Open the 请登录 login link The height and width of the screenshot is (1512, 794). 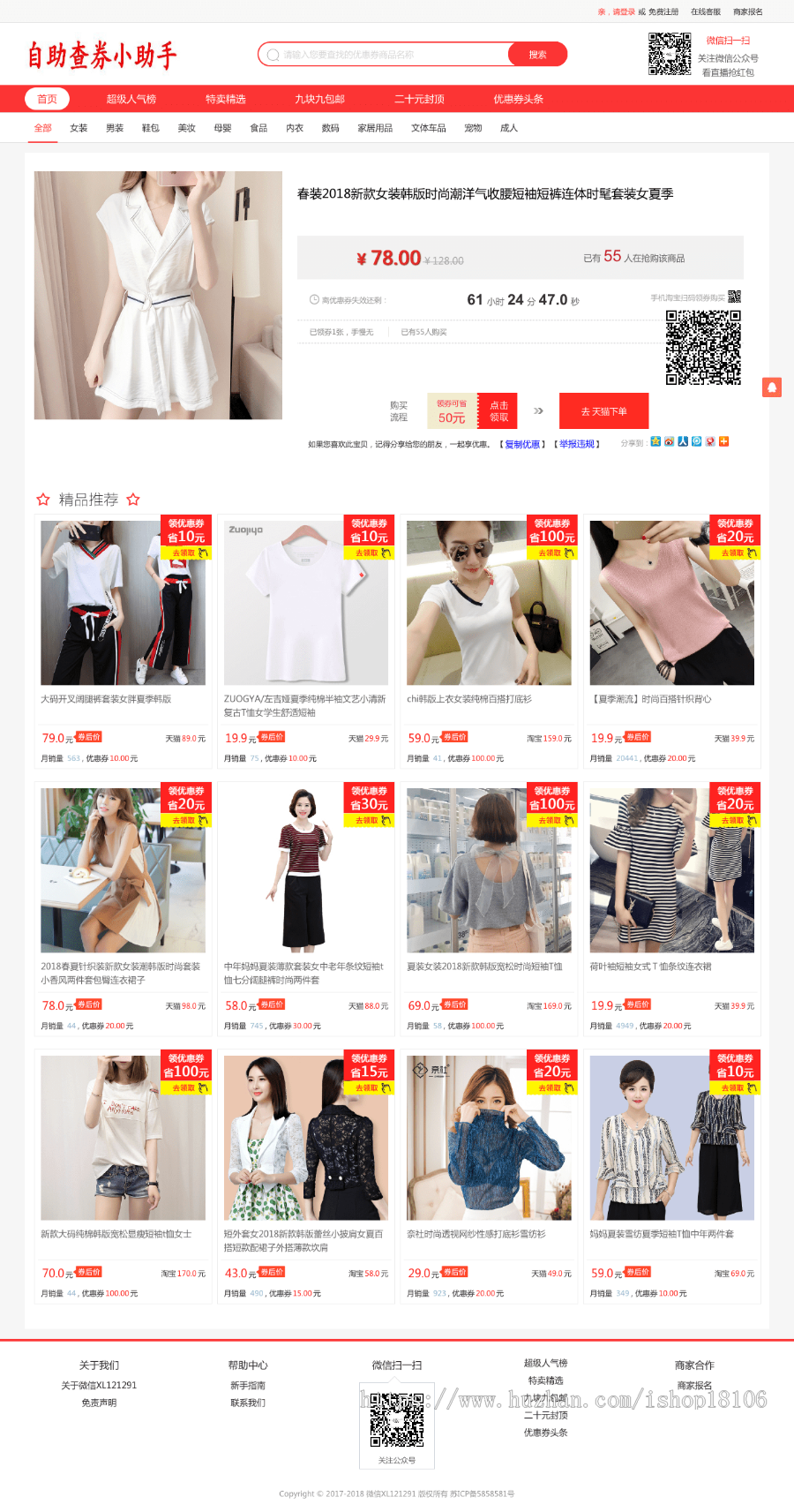pos(623,12)
